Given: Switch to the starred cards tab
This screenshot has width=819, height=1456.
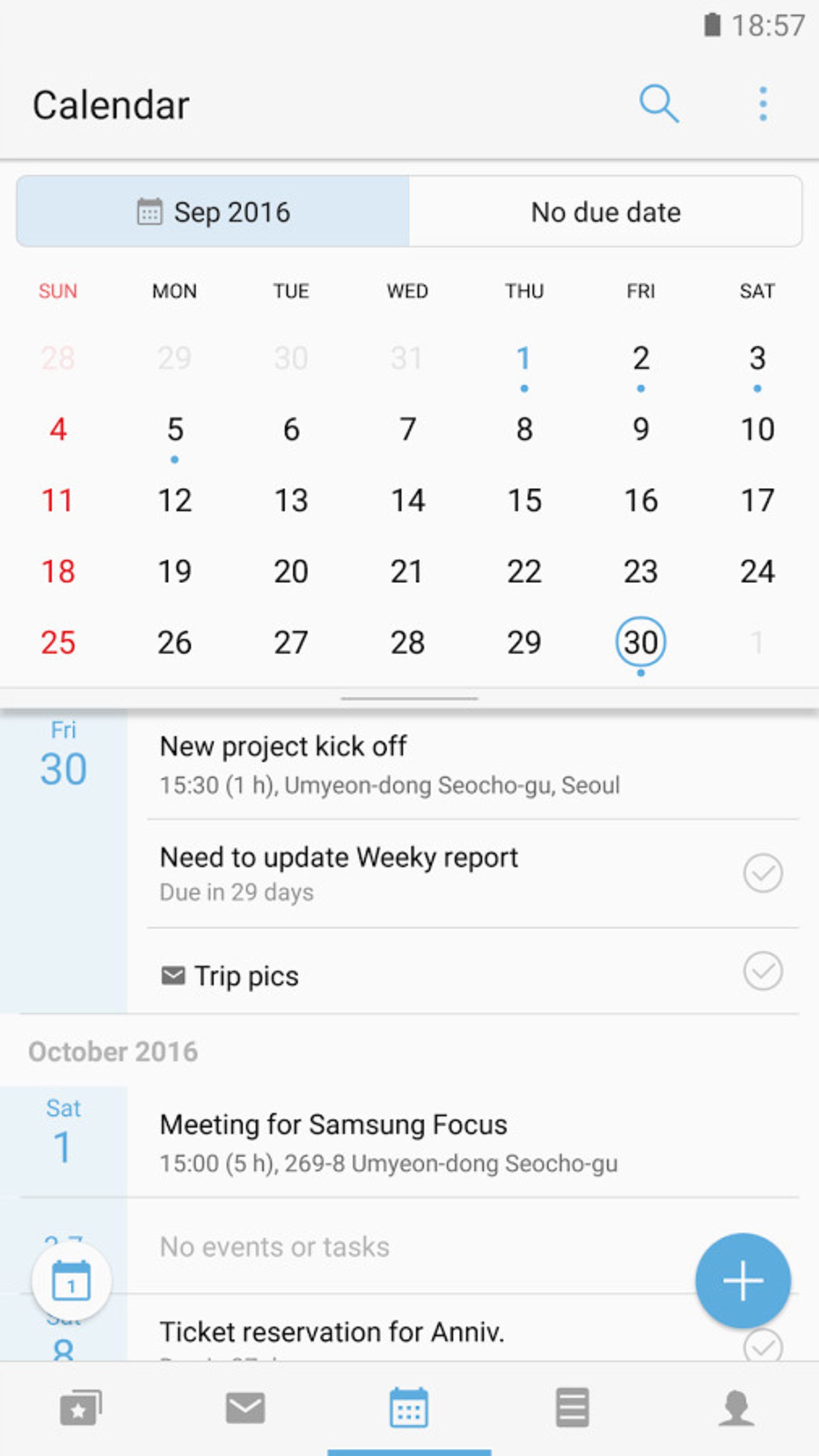Looking at the screenshot, I should tap(81, 1407).
